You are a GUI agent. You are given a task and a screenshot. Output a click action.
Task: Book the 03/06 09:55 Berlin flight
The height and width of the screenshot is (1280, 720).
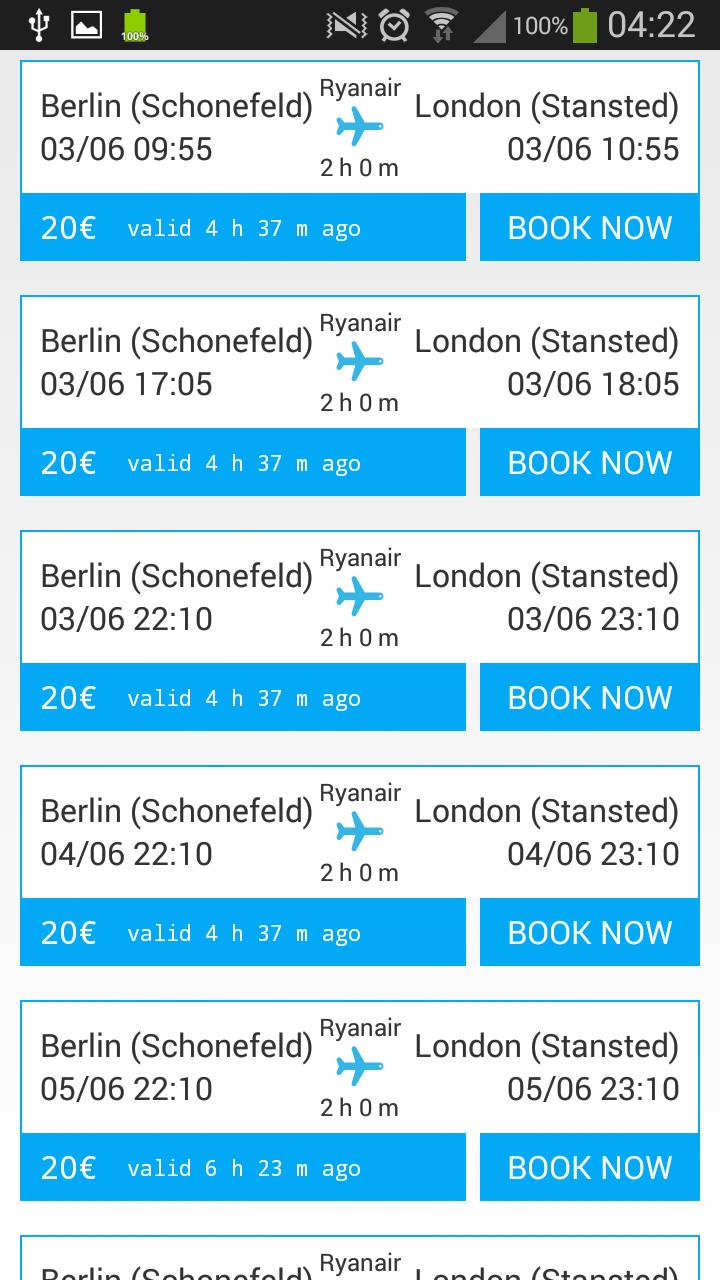pyautogui.click(x=589, y=228)
